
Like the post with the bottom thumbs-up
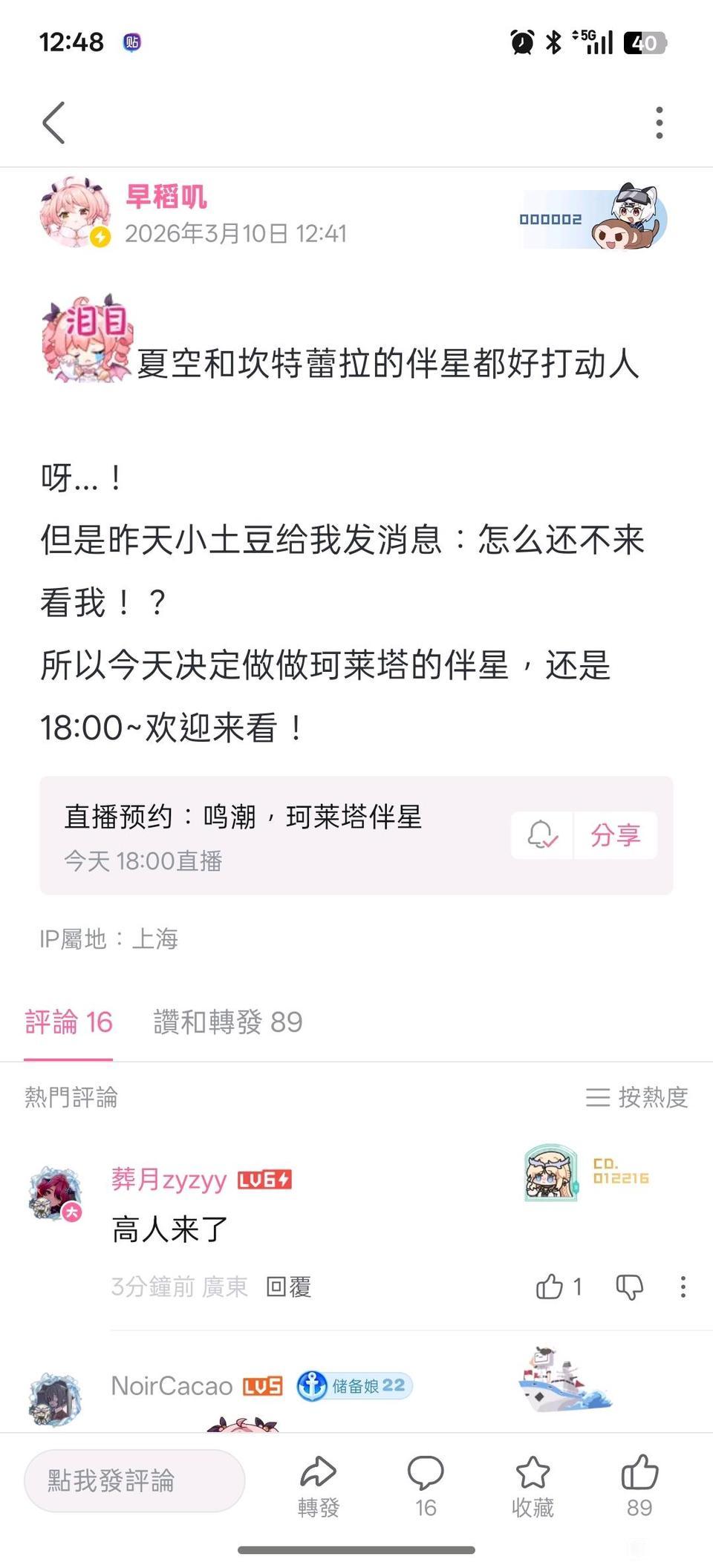pos(639,1485)
